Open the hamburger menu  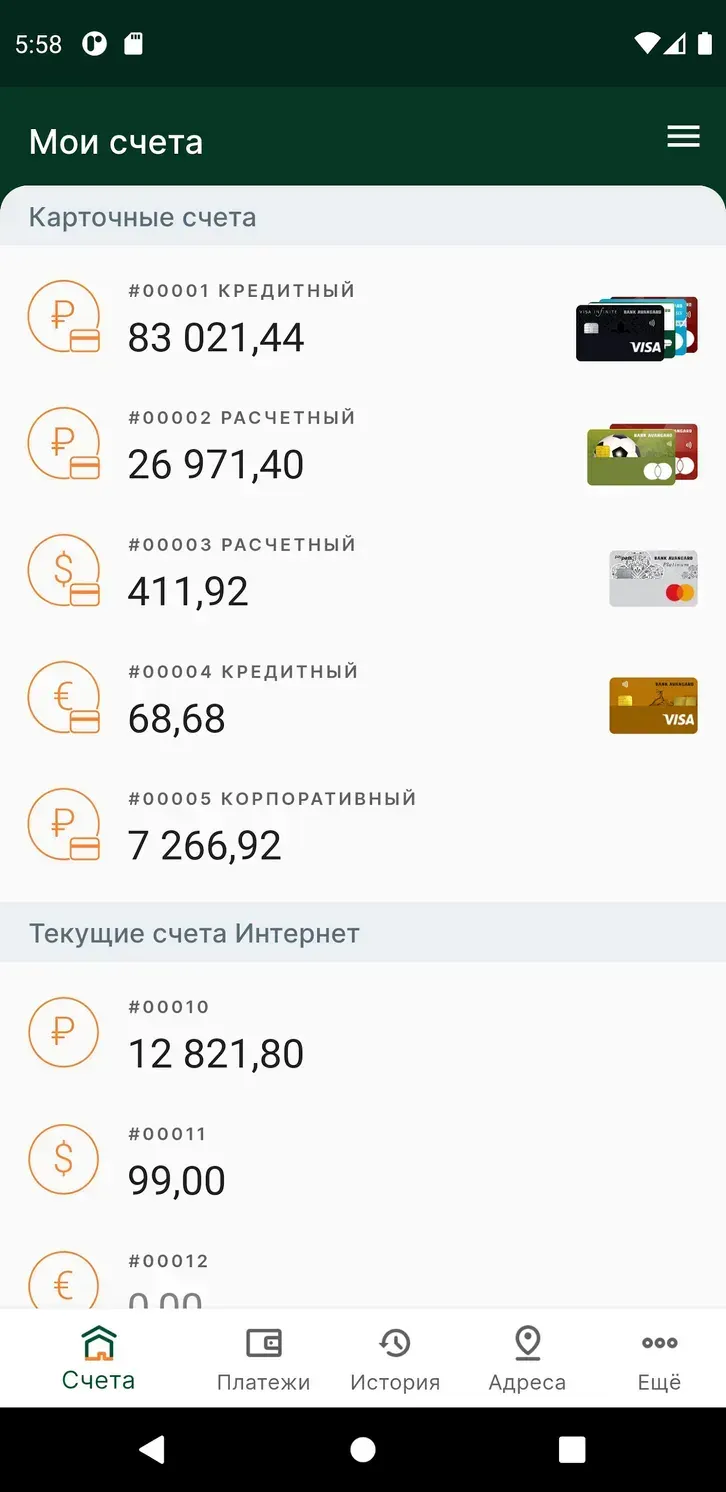pyautogui.click(x=683, y=136)
